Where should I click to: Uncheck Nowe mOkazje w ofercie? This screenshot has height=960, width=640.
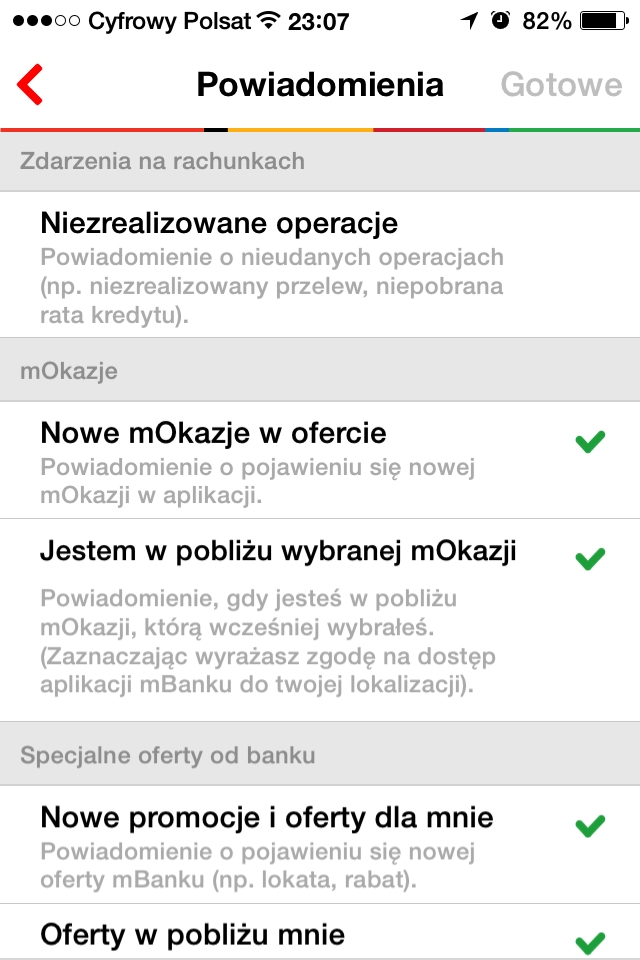point(590,441)
